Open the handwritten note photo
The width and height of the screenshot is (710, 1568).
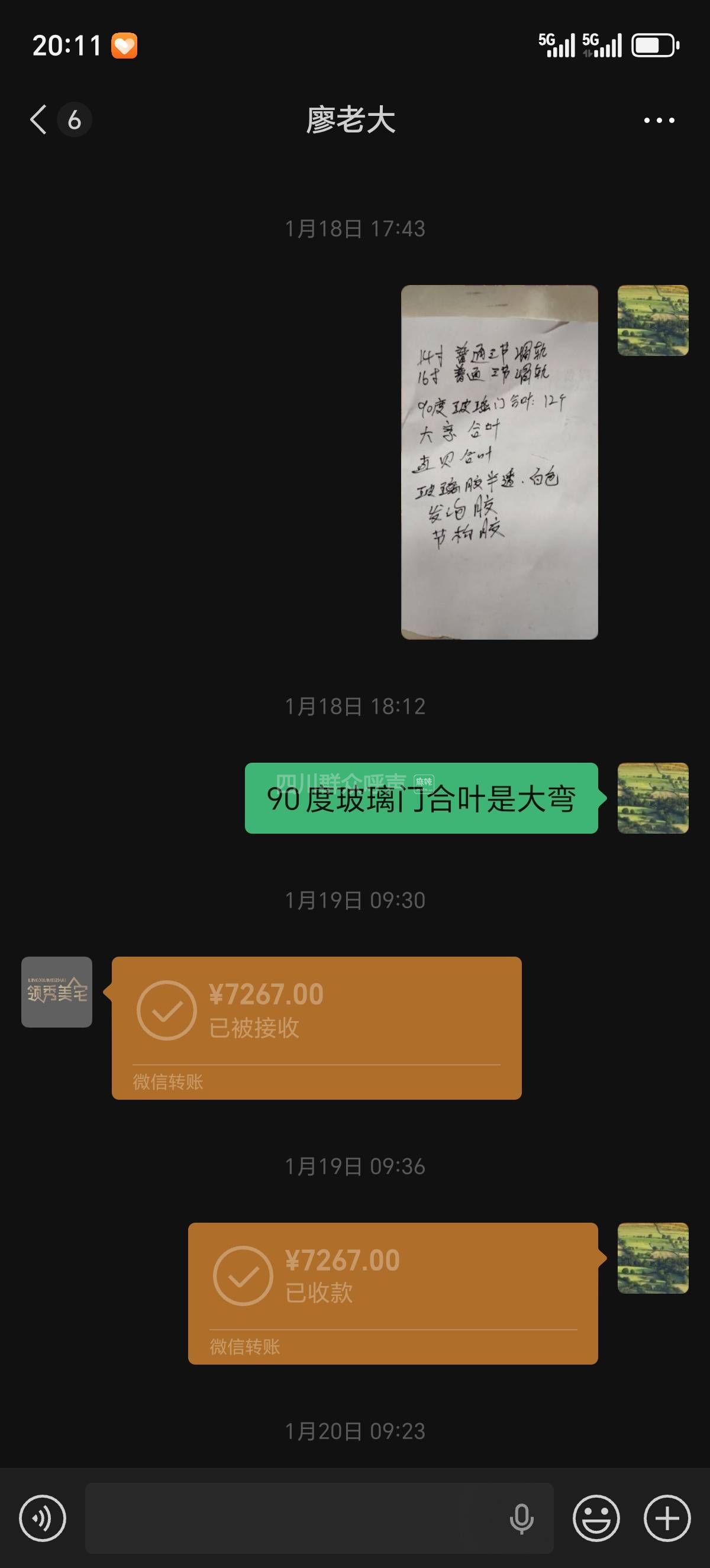point(499,462)
